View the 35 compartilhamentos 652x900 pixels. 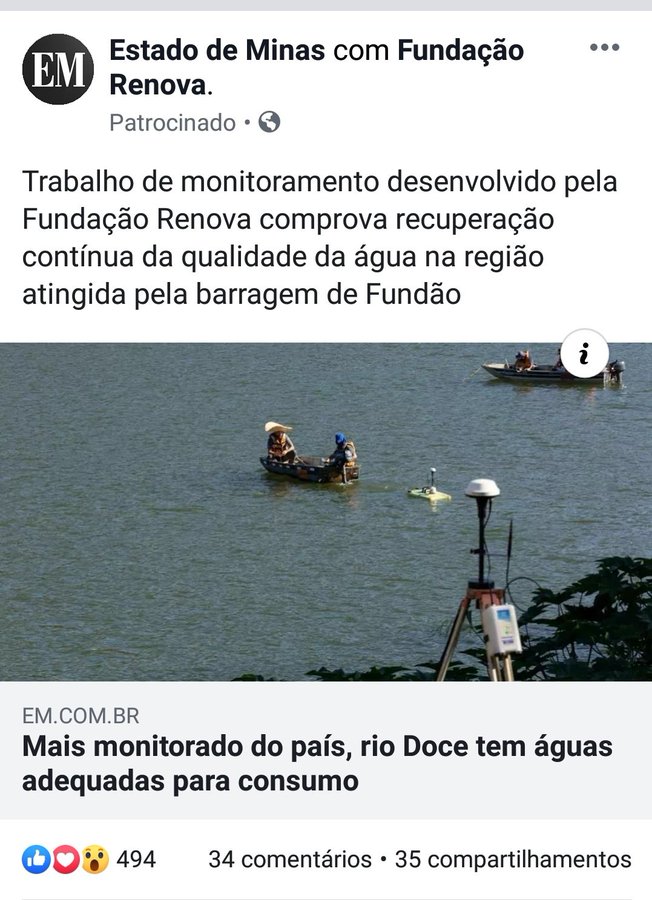[x=513, y=859]
